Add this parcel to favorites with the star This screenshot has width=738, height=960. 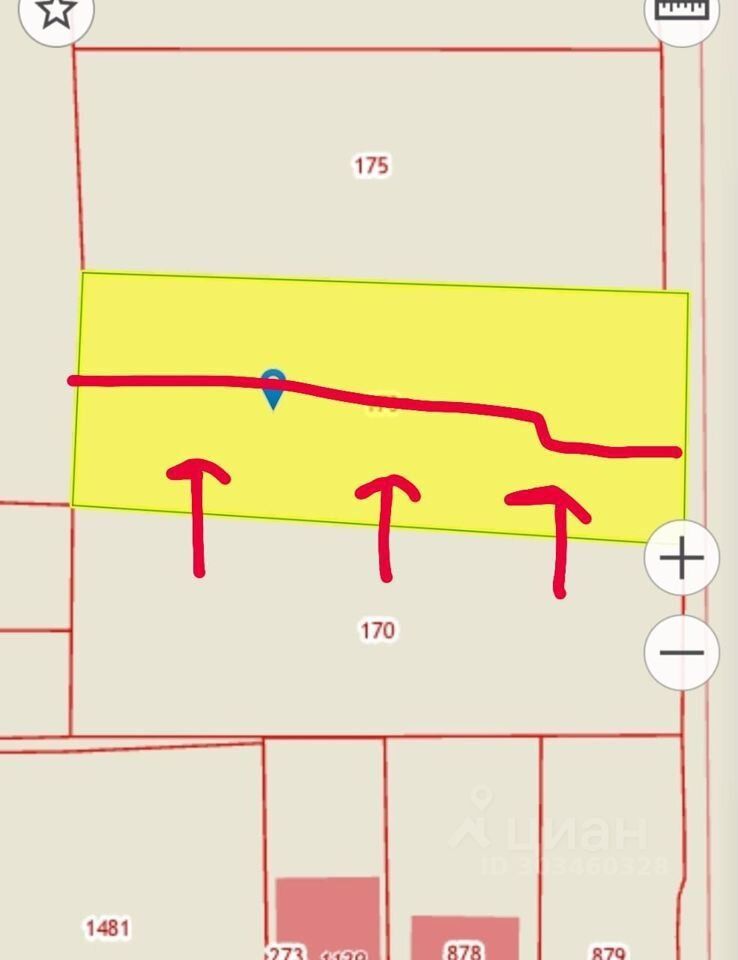click(57, 12)
